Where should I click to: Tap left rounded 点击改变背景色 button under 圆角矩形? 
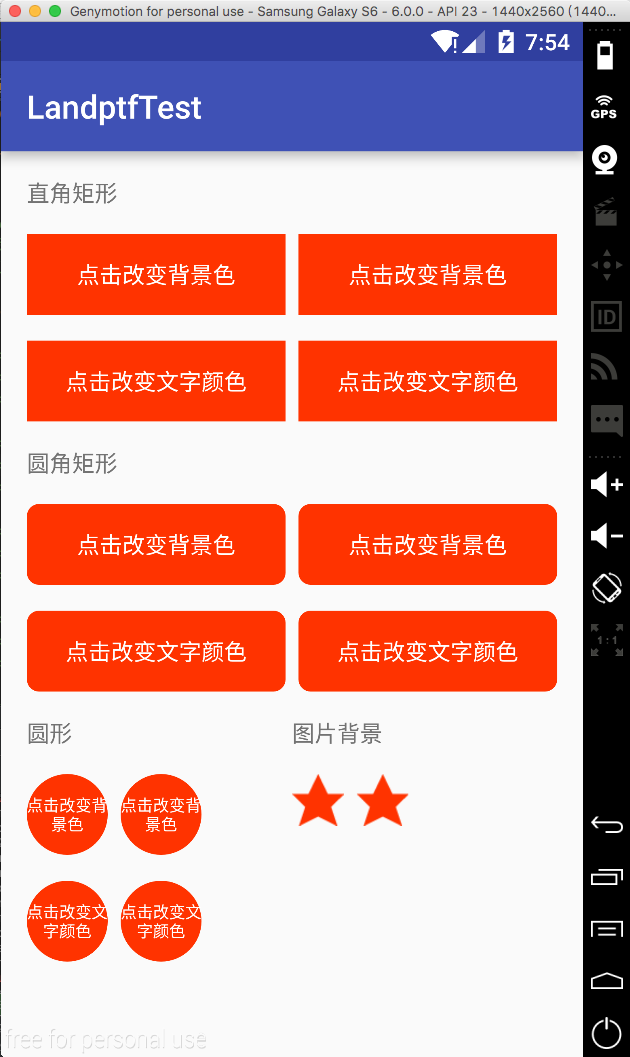156,544
